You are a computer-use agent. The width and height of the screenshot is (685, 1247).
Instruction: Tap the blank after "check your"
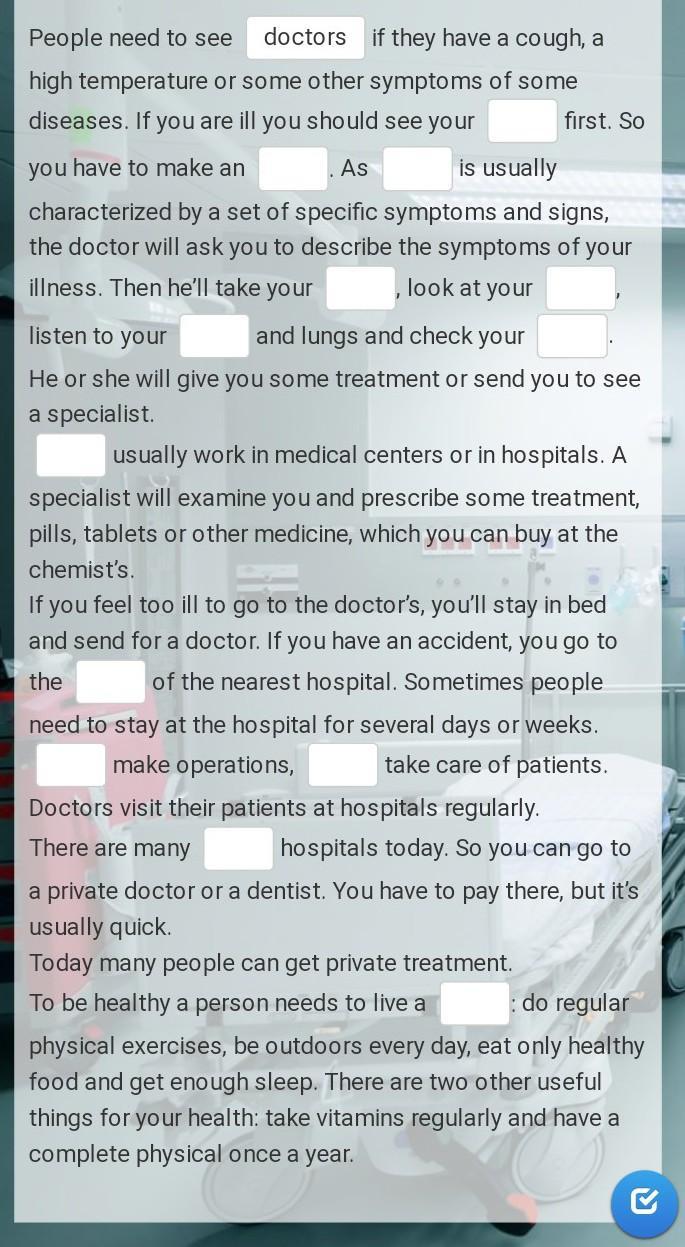[572, 336]
